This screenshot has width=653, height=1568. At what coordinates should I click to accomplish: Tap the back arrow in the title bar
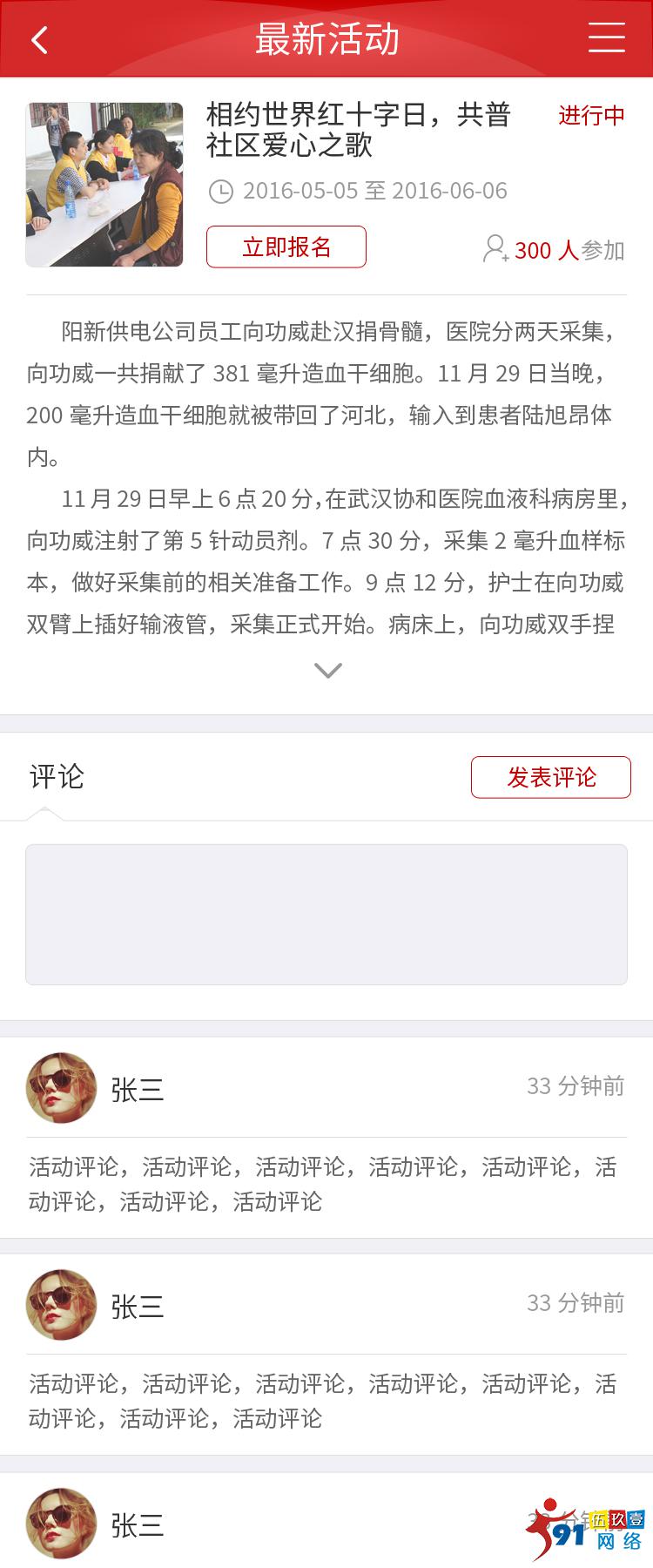click(x=38, y=39)
